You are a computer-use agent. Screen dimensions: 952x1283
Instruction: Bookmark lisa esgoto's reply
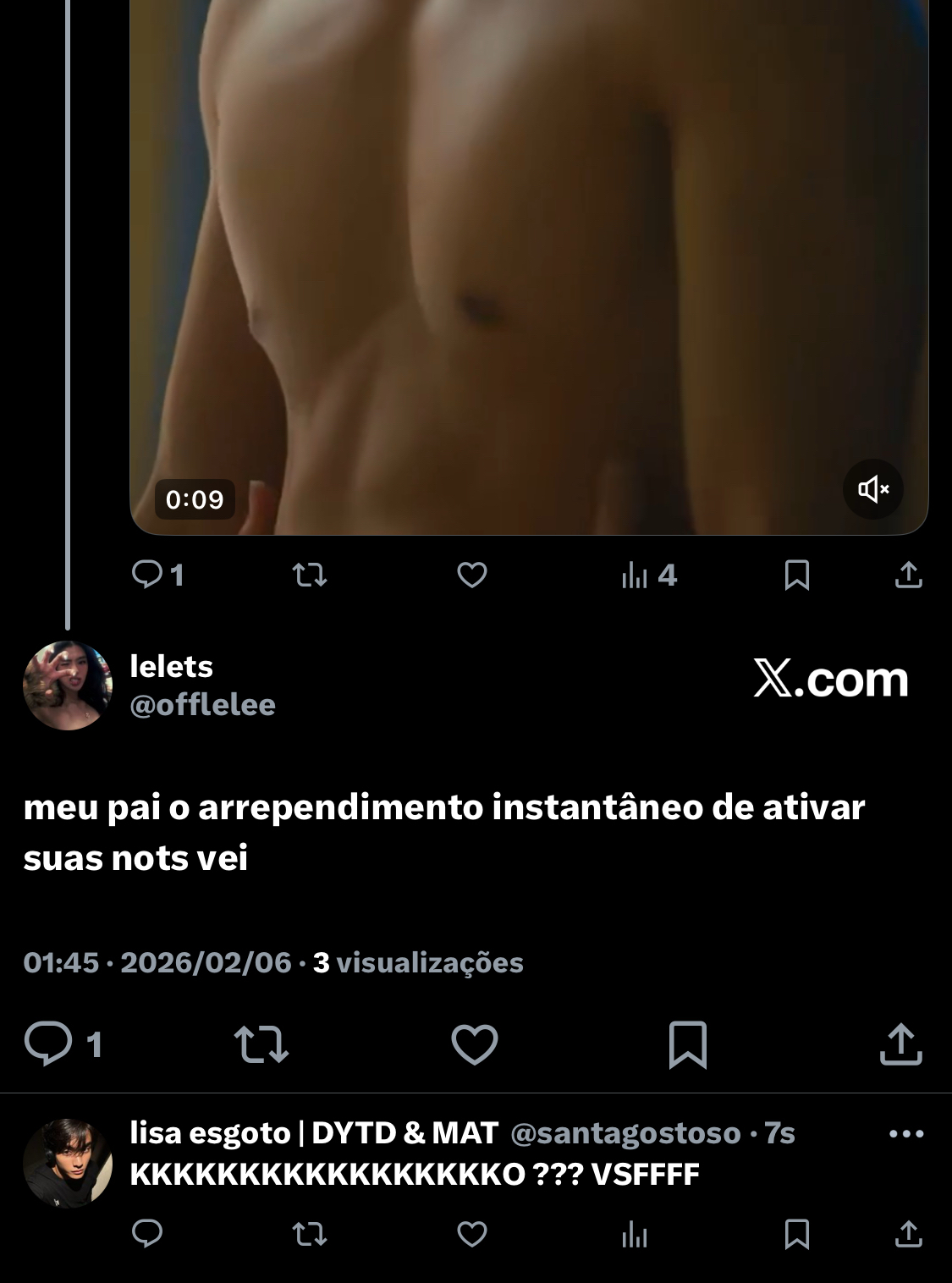coord(797,1235)
